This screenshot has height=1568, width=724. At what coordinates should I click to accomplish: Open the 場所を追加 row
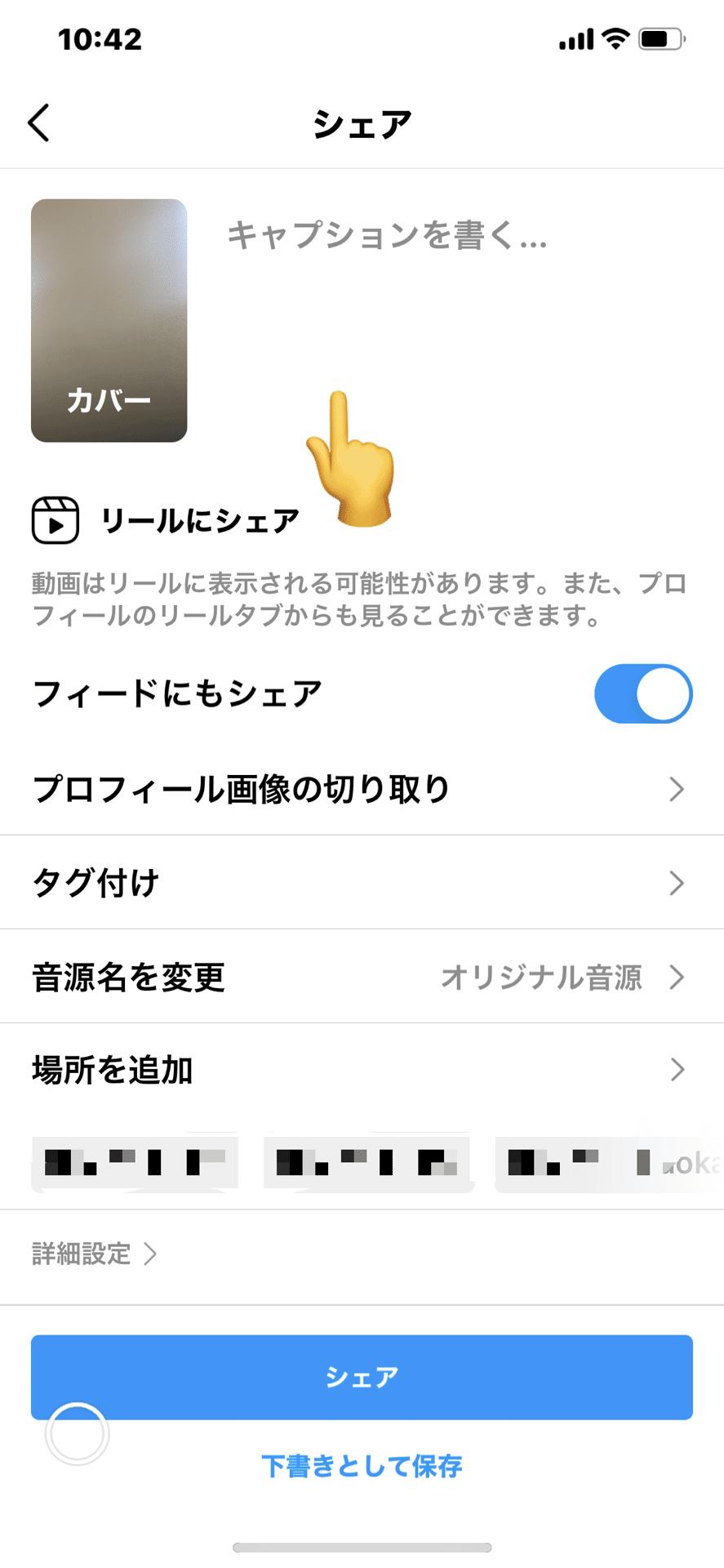click(x=362, y=1070)
